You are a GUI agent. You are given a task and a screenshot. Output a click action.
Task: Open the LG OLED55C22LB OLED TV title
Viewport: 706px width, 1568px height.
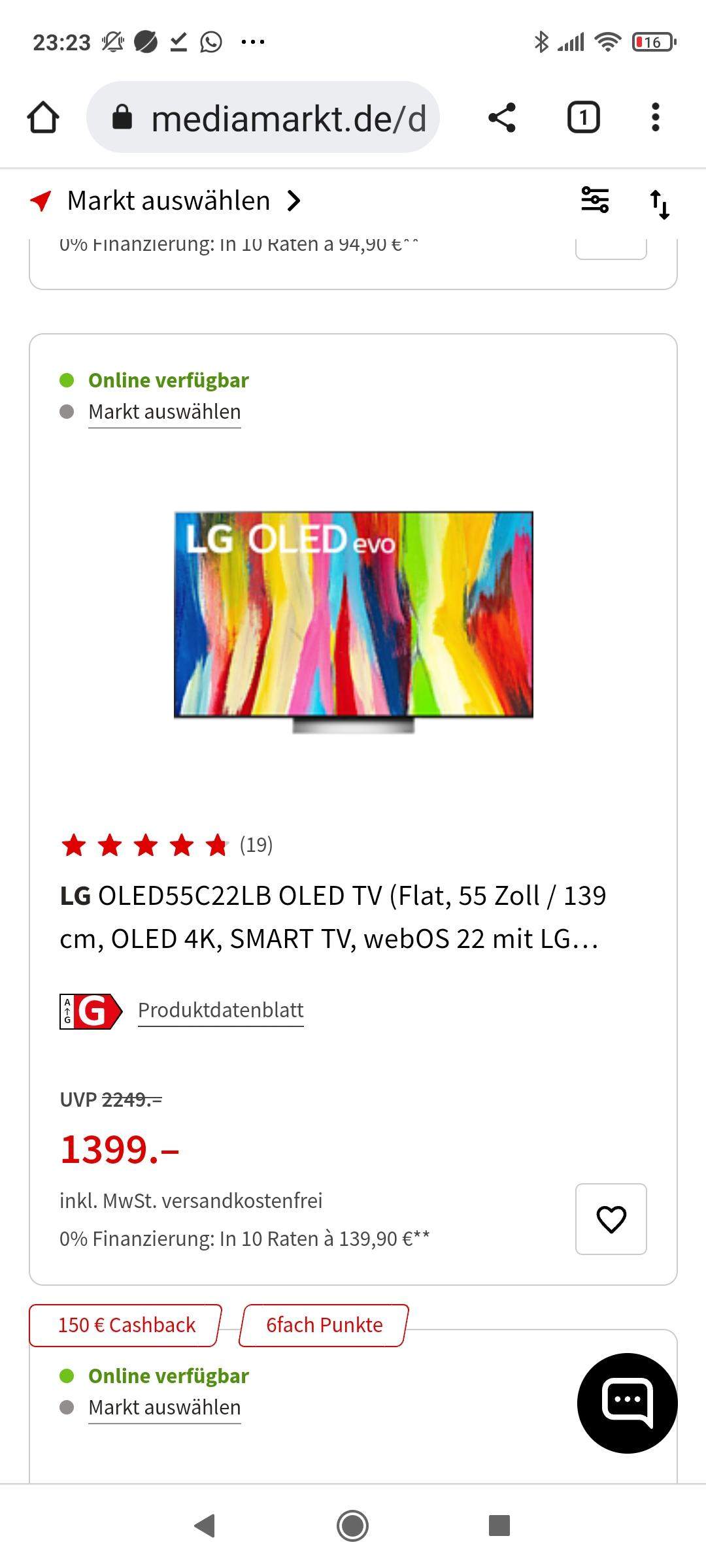click(x=333, y=917)
